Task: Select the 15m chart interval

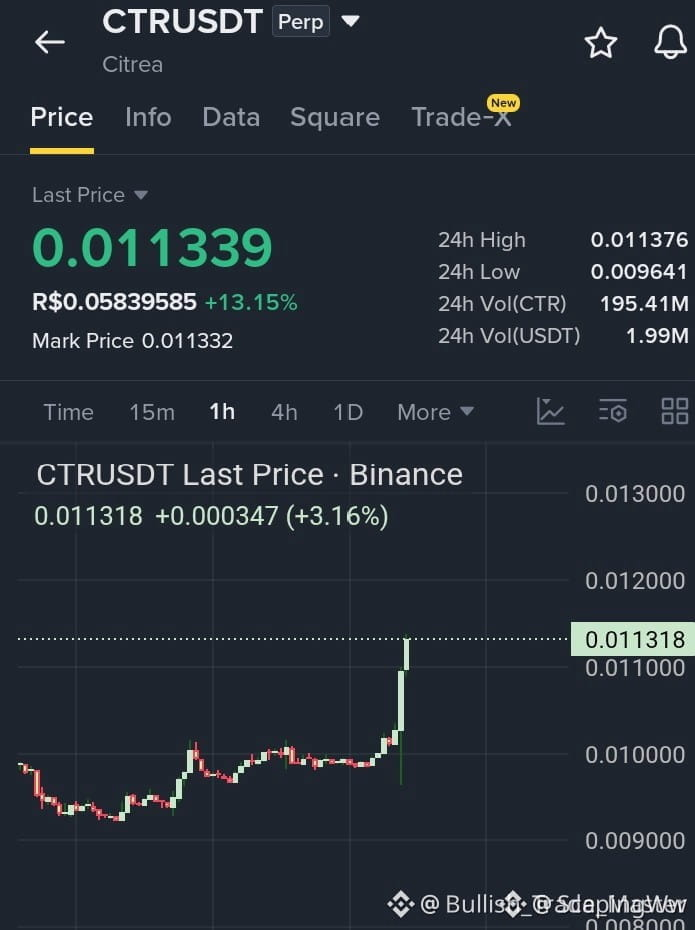Action: 152,412
